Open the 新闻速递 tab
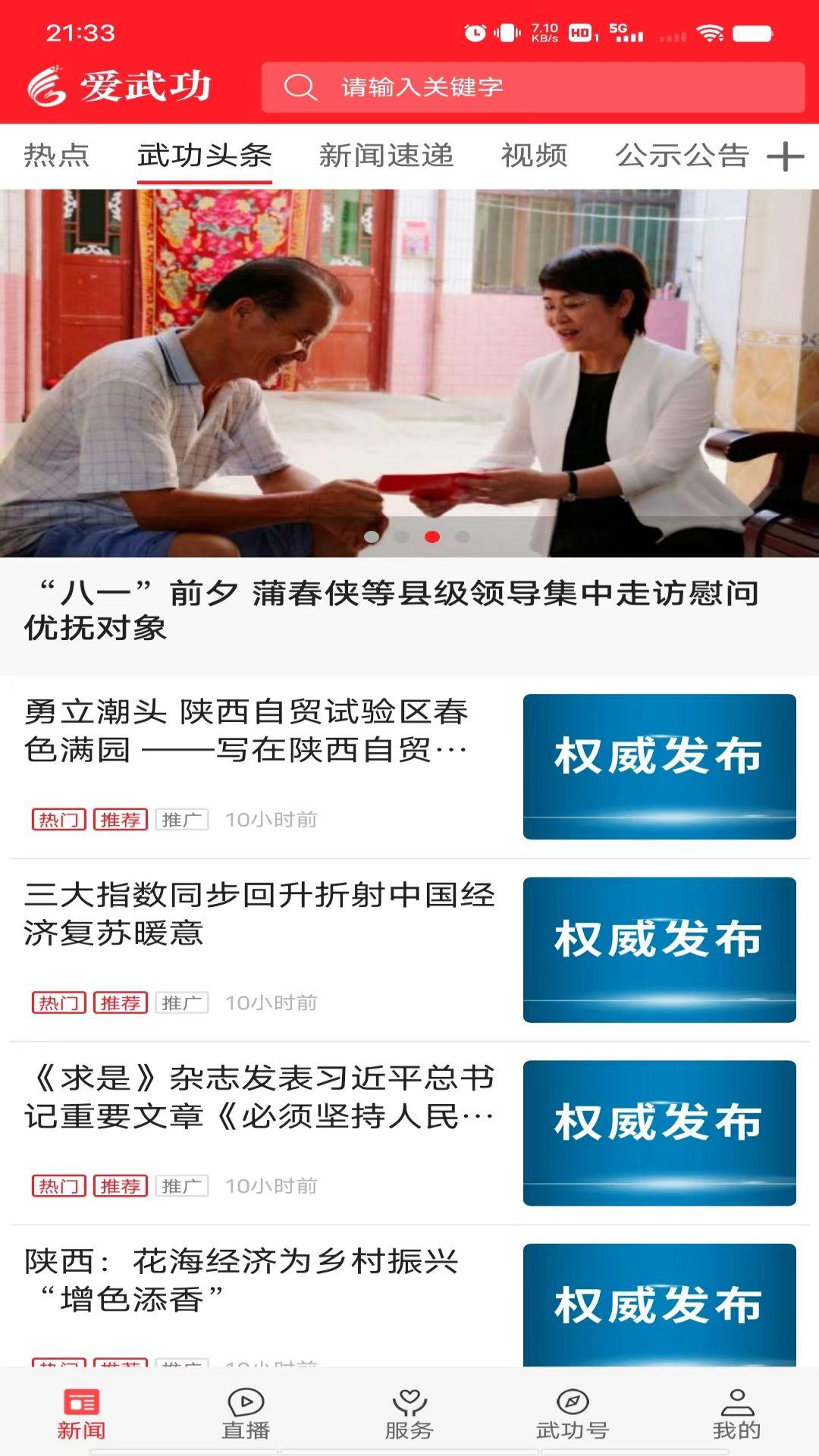 pos(386,155)
